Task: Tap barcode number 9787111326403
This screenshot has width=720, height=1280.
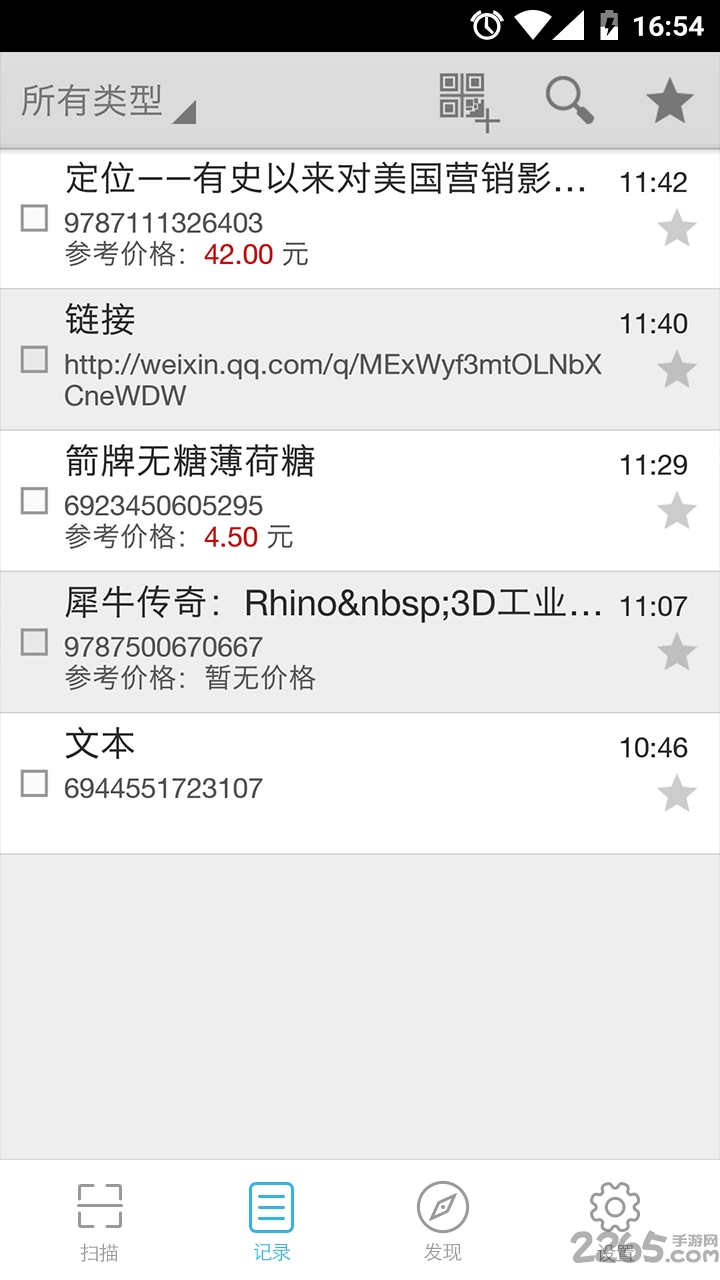Action: pyautogui.click(x=165, y=218)
